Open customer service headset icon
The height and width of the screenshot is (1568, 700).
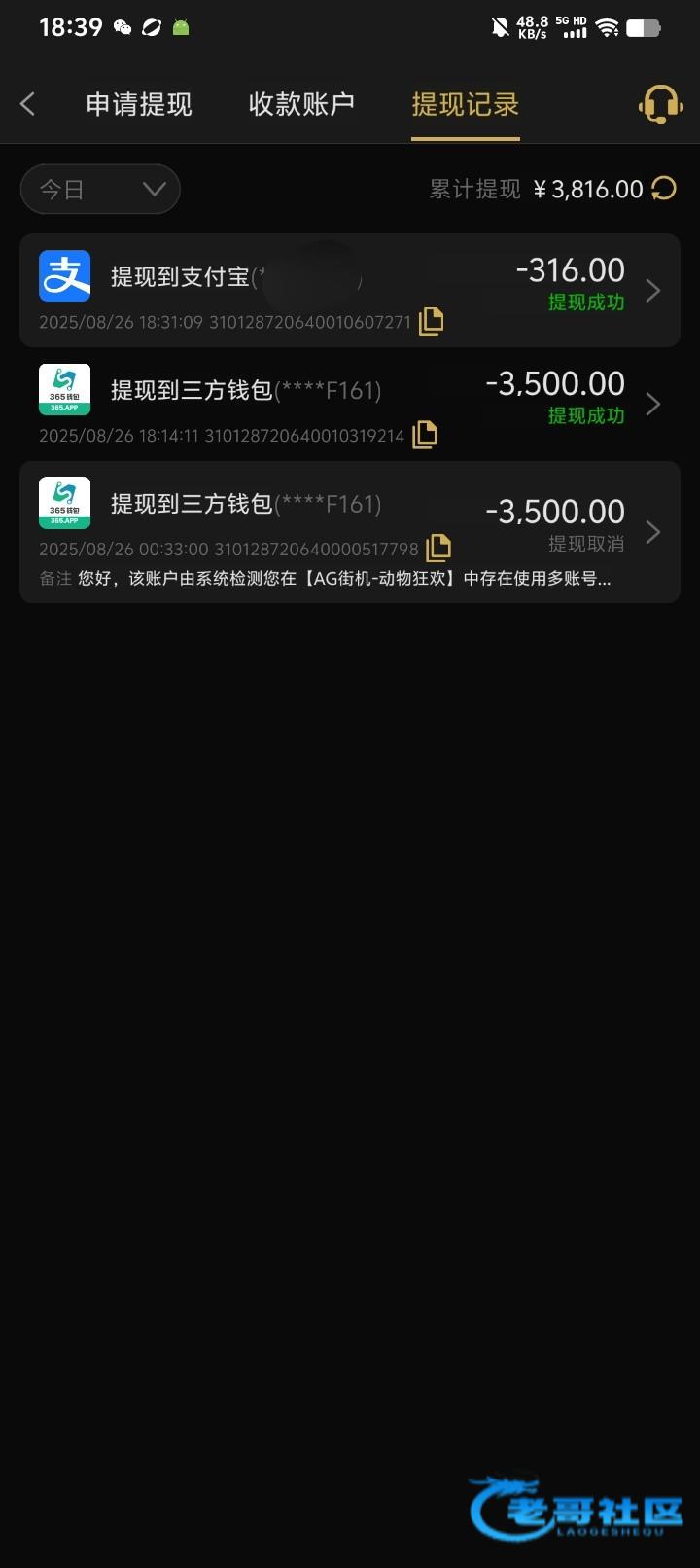click(660, 104)
